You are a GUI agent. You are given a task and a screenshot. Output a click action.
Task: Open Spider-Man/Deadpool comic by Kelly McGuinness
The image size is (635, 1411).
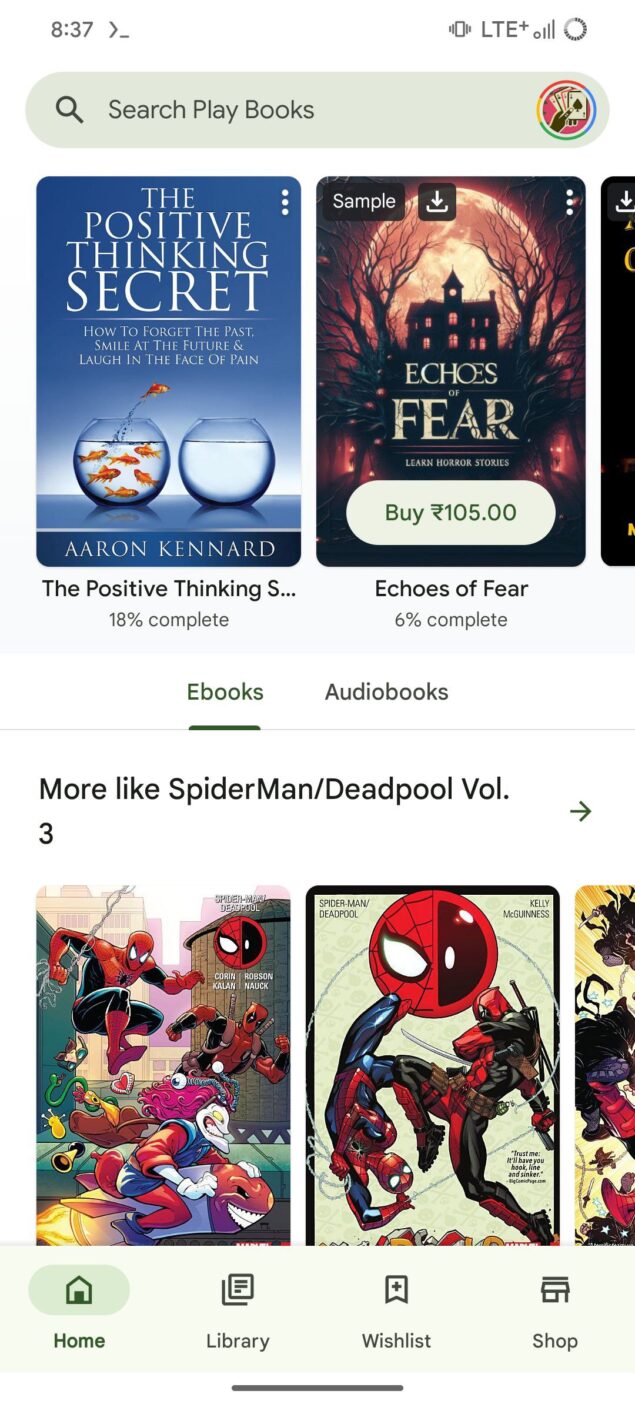(432, 1065)
